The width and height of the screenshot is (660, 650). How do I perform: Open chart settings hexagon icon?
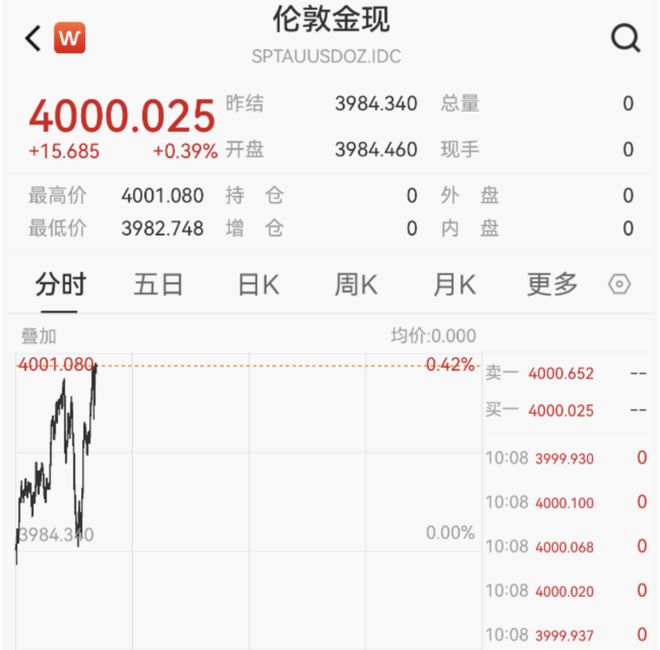pyautogui.click(x=620, y=285)
